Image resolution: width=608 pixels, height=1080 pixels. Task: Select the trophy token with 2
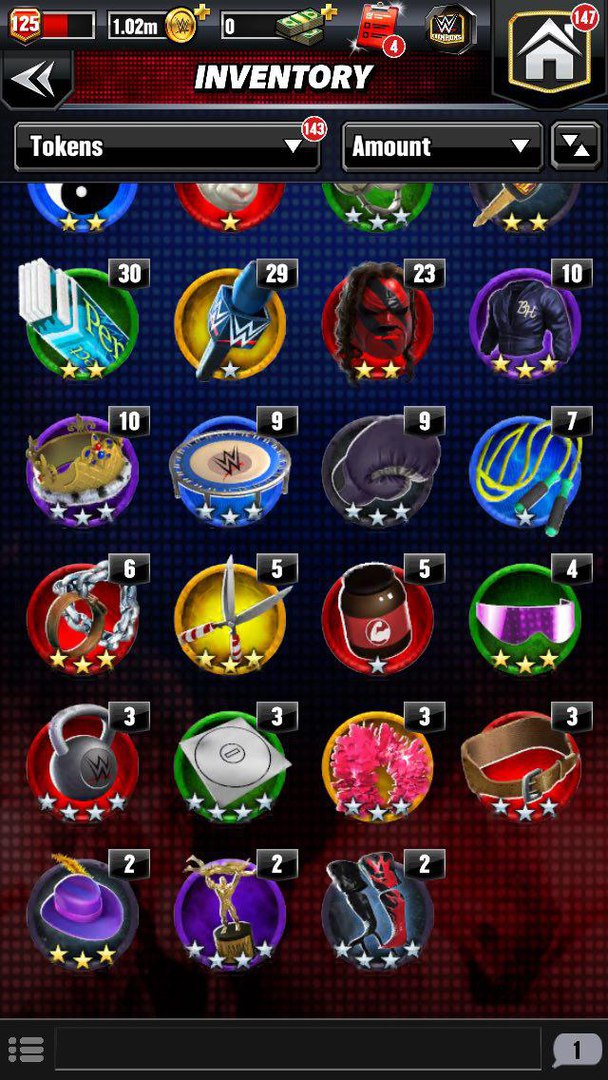tap(230, 912)
